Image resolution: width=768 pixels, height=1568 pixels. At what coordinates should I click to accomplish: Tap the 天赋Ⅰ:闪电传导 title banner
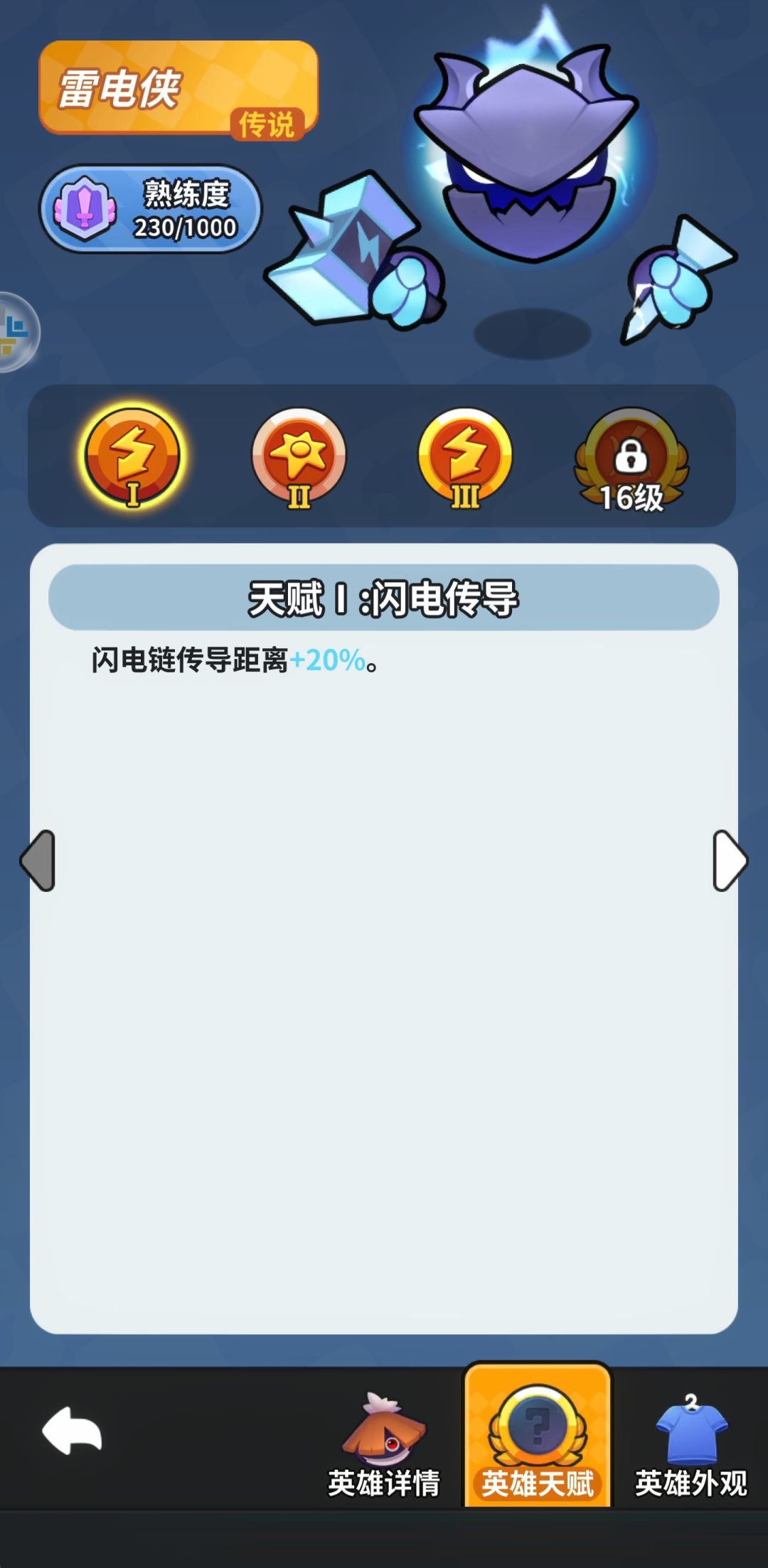384,599
